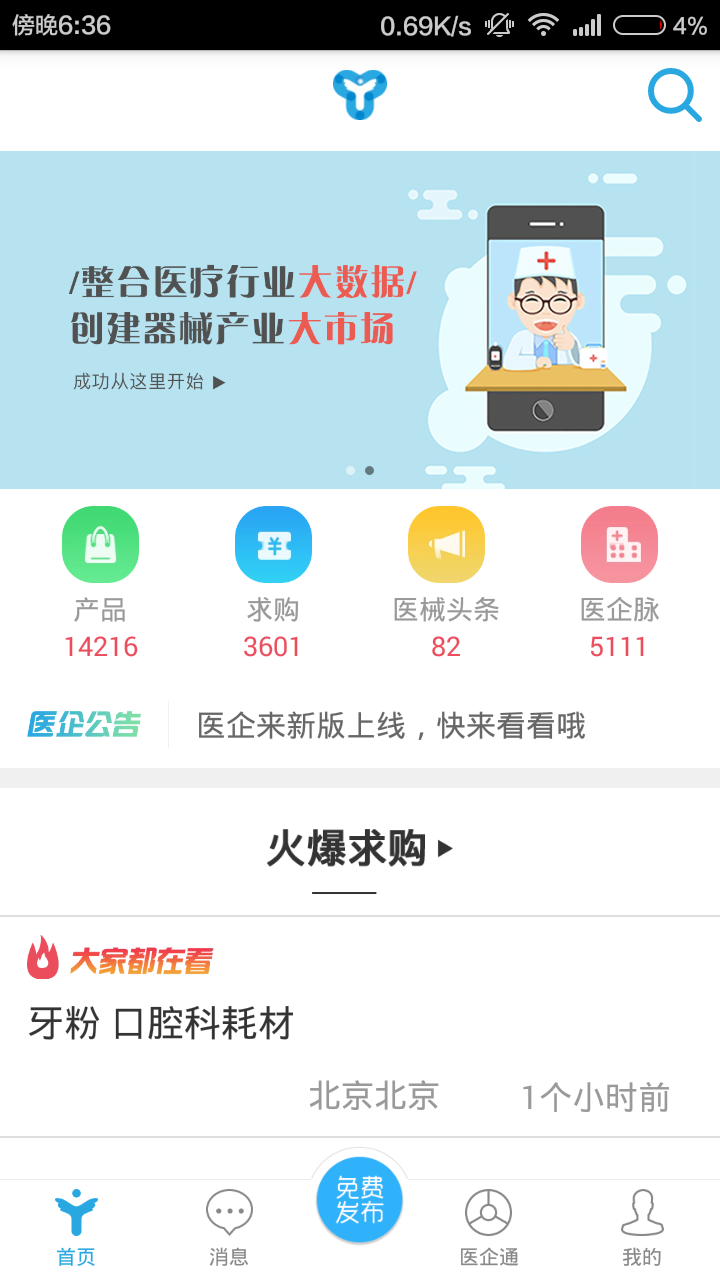Image resolution: width=720 pixels, height=1280 pixels.
Task: Switch to the 我的 tab
Action: pos(642,1228)
